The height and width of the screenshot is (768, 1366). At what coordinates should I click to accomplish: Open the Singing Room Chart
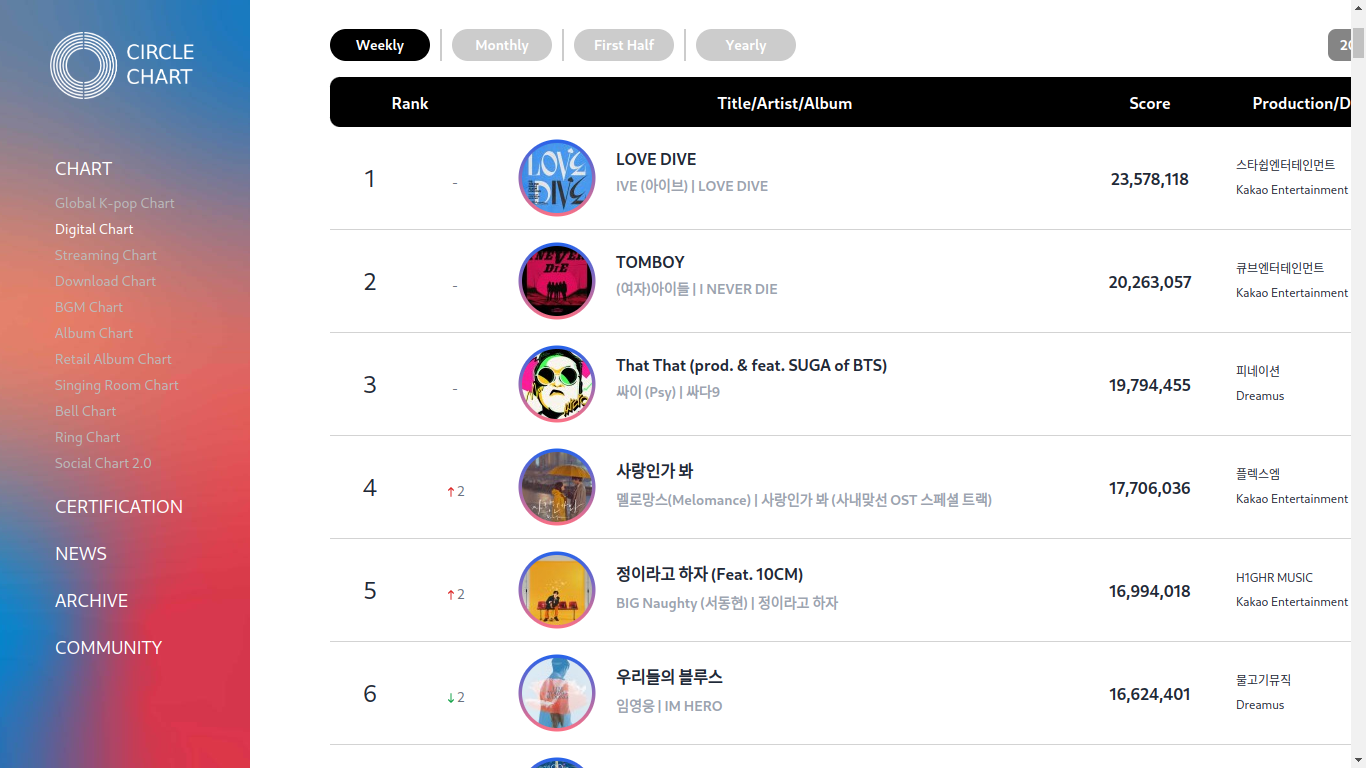point(116,385)
